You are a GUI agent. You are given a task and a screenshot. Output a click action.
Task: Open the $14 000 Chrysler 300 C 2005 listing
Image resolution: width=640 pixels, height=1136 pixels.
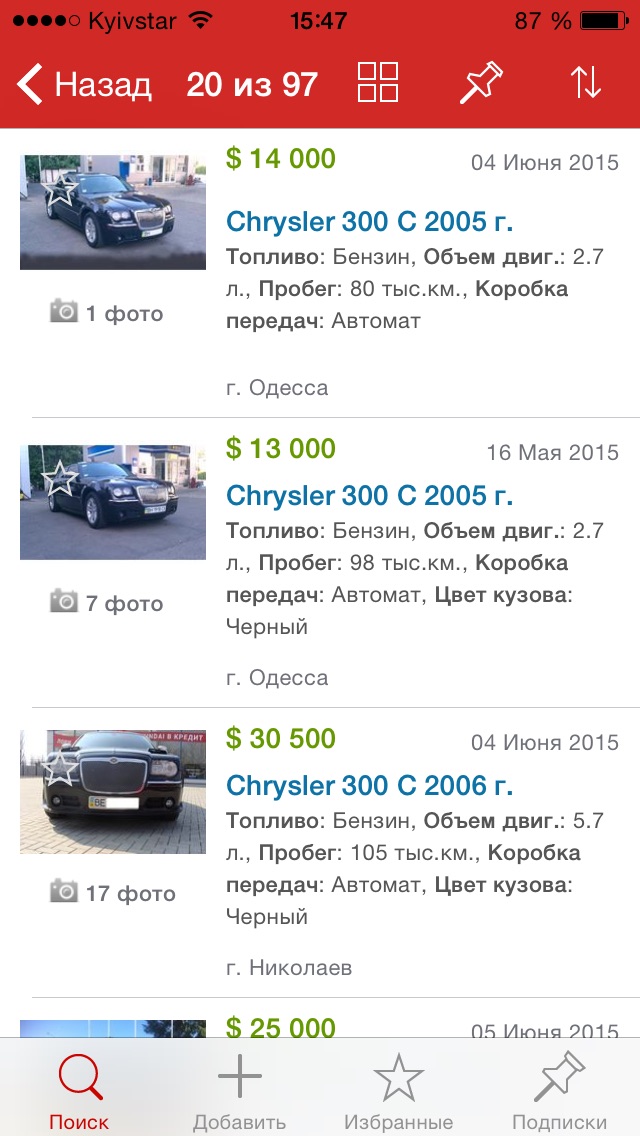(369, 221)
